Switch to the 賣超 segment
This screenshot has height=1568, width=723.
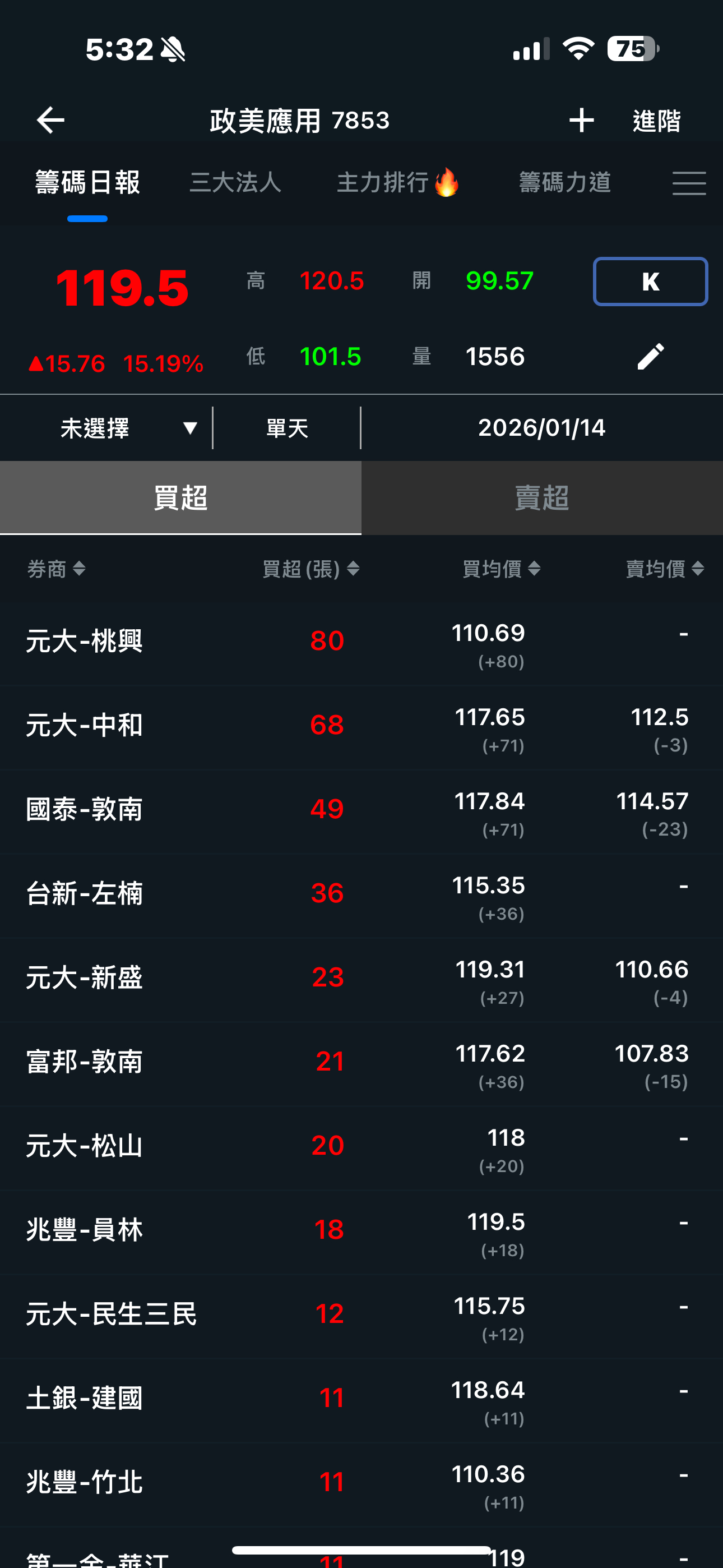(543, 498)
